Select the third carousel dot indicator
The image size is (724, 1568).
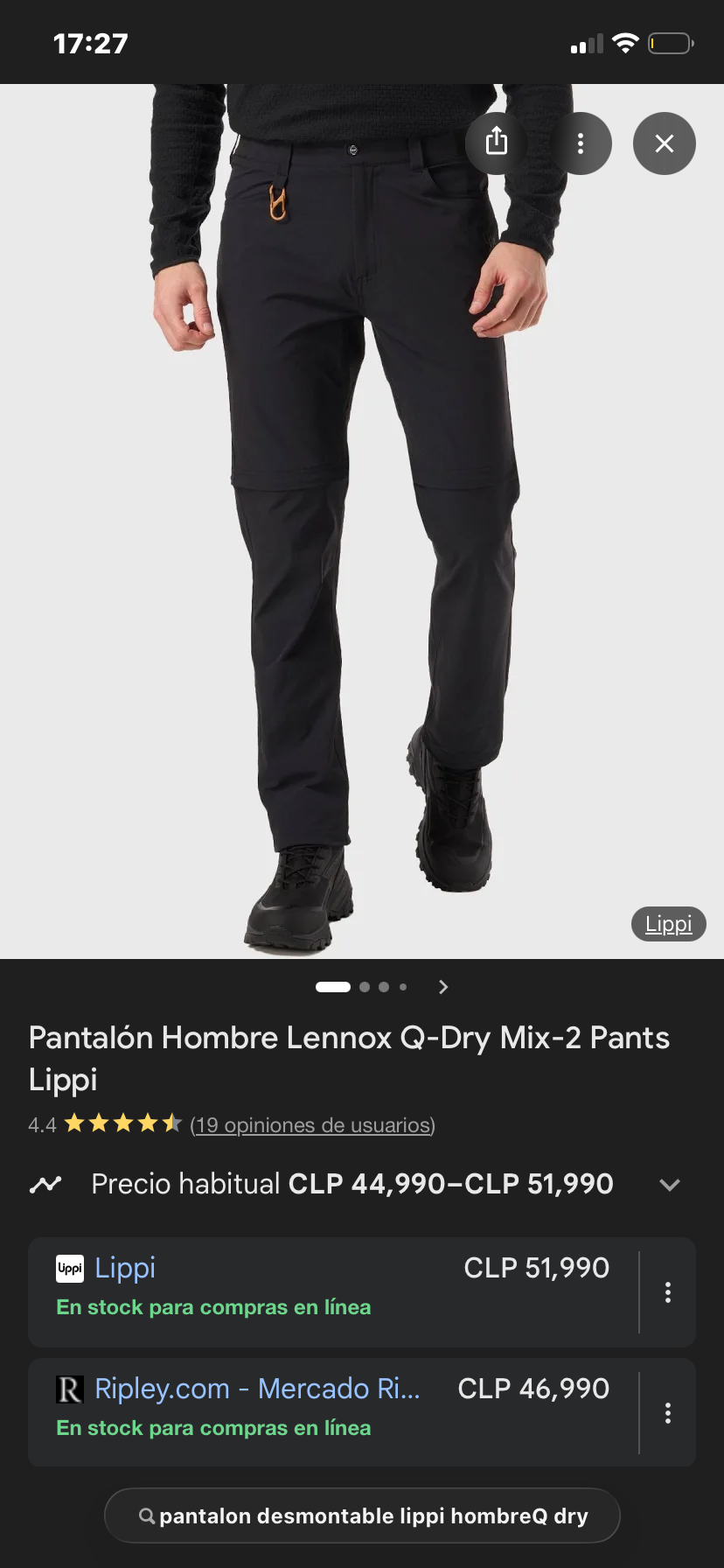coord(383,986)
